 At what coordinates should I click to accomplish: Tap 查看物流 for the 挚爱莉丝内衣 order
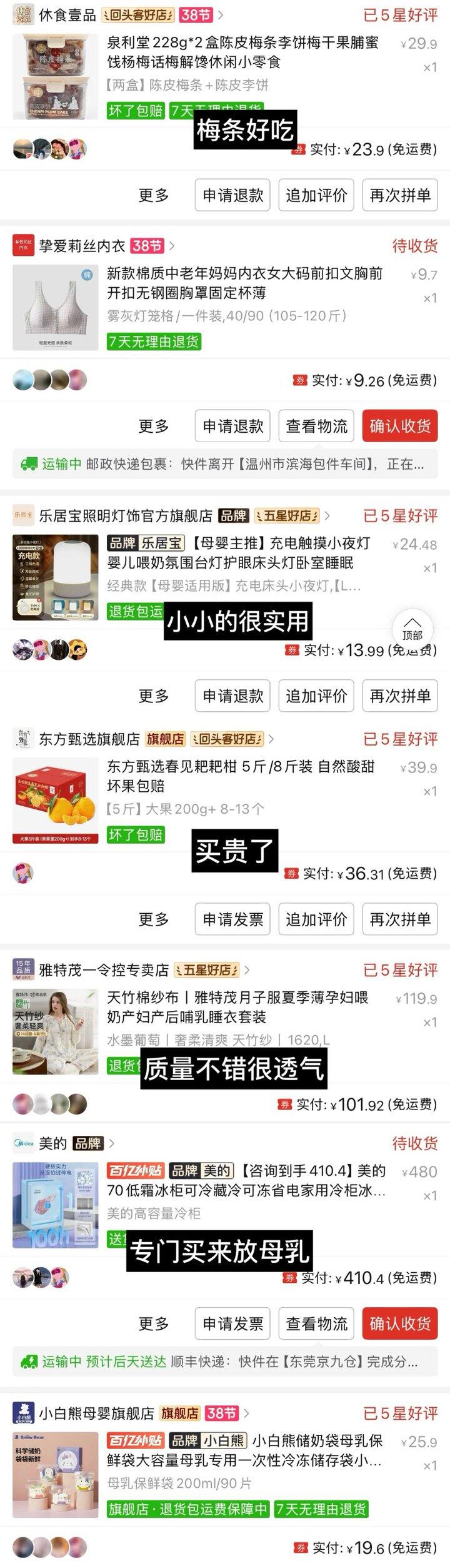(316, 426)
